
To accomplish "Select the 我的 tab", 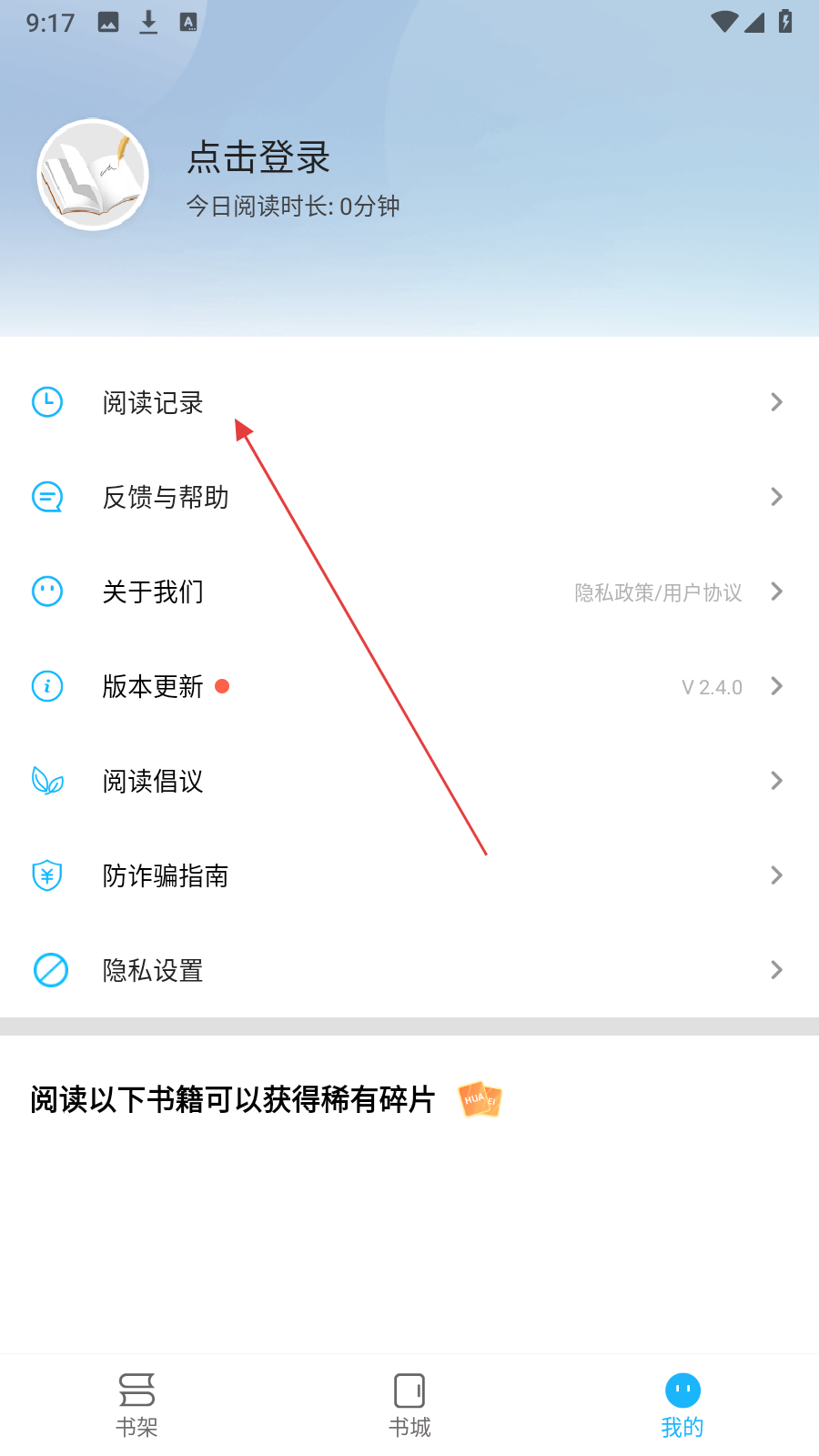I will tap(682, 1405).
